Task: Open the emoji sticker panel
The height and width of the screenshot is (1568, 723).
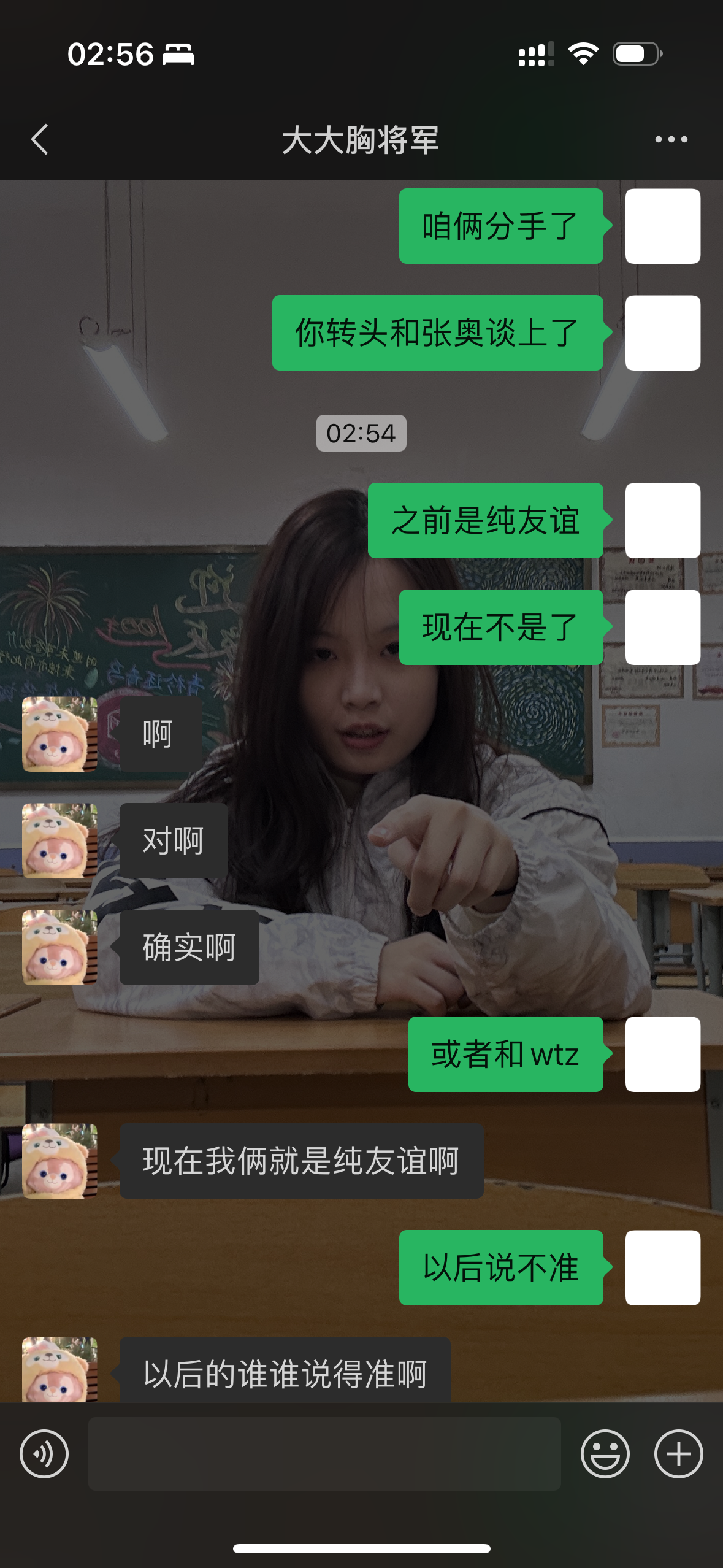Action: [605, 1453]
